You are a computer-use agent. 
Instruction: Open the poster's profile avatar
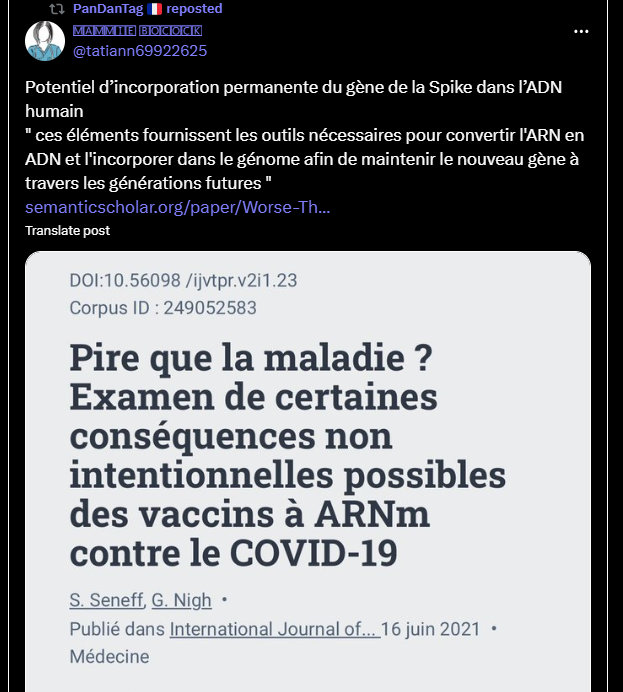coord(45,40)
